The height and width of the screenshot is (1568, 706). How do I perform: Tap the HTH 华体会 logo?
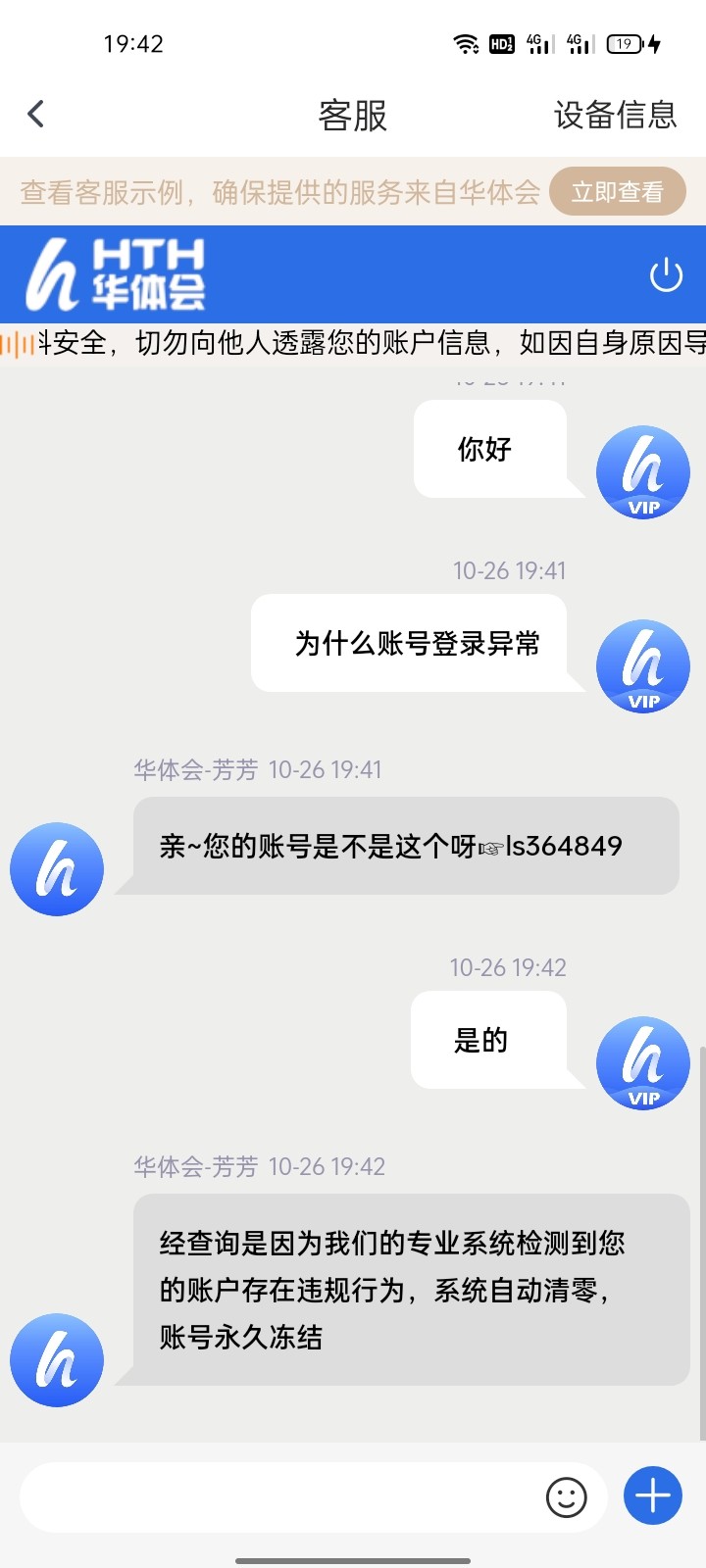[123, 274]
